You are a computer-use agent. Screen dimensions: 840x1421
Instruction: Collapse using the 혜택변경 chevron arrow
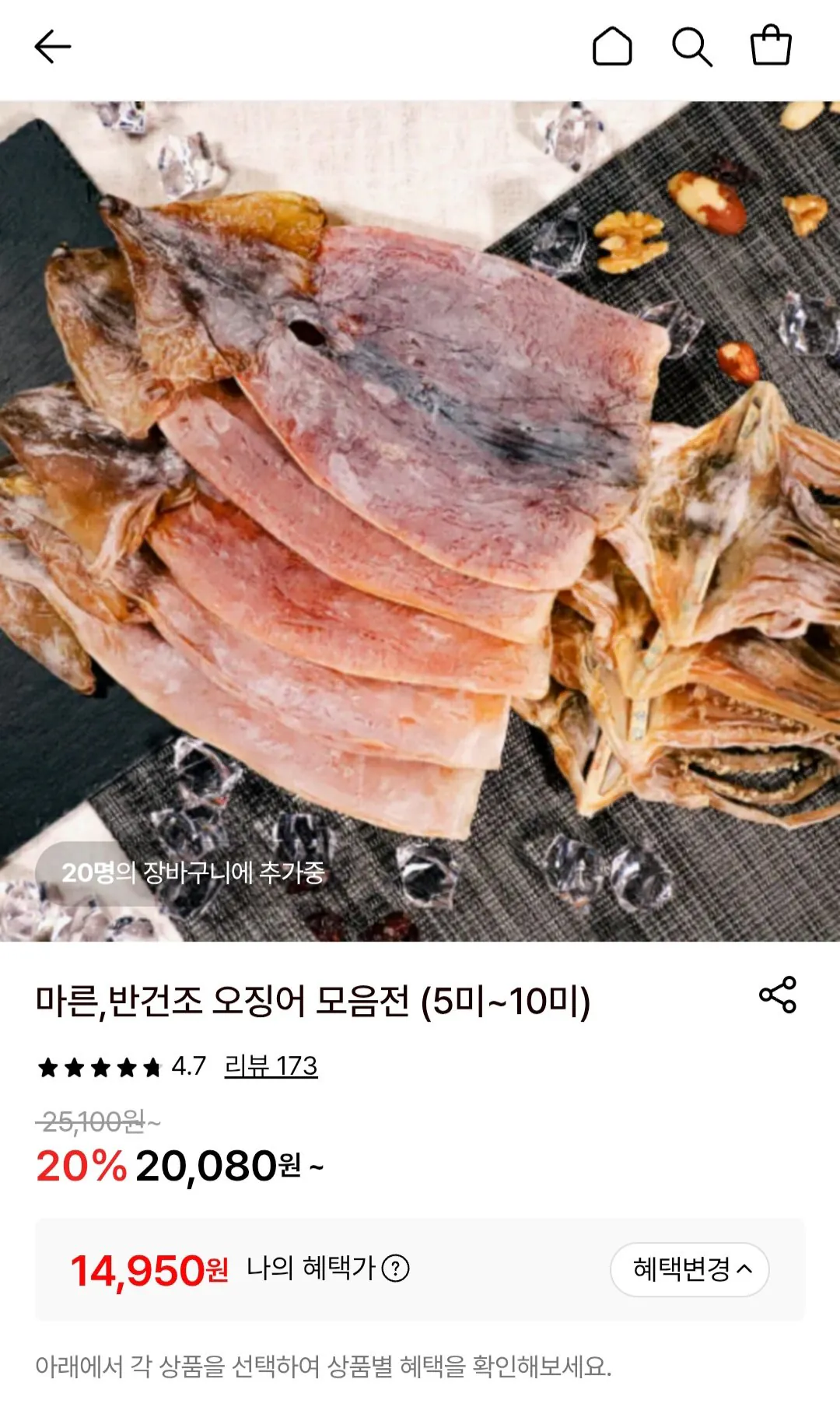(747, 1269)
